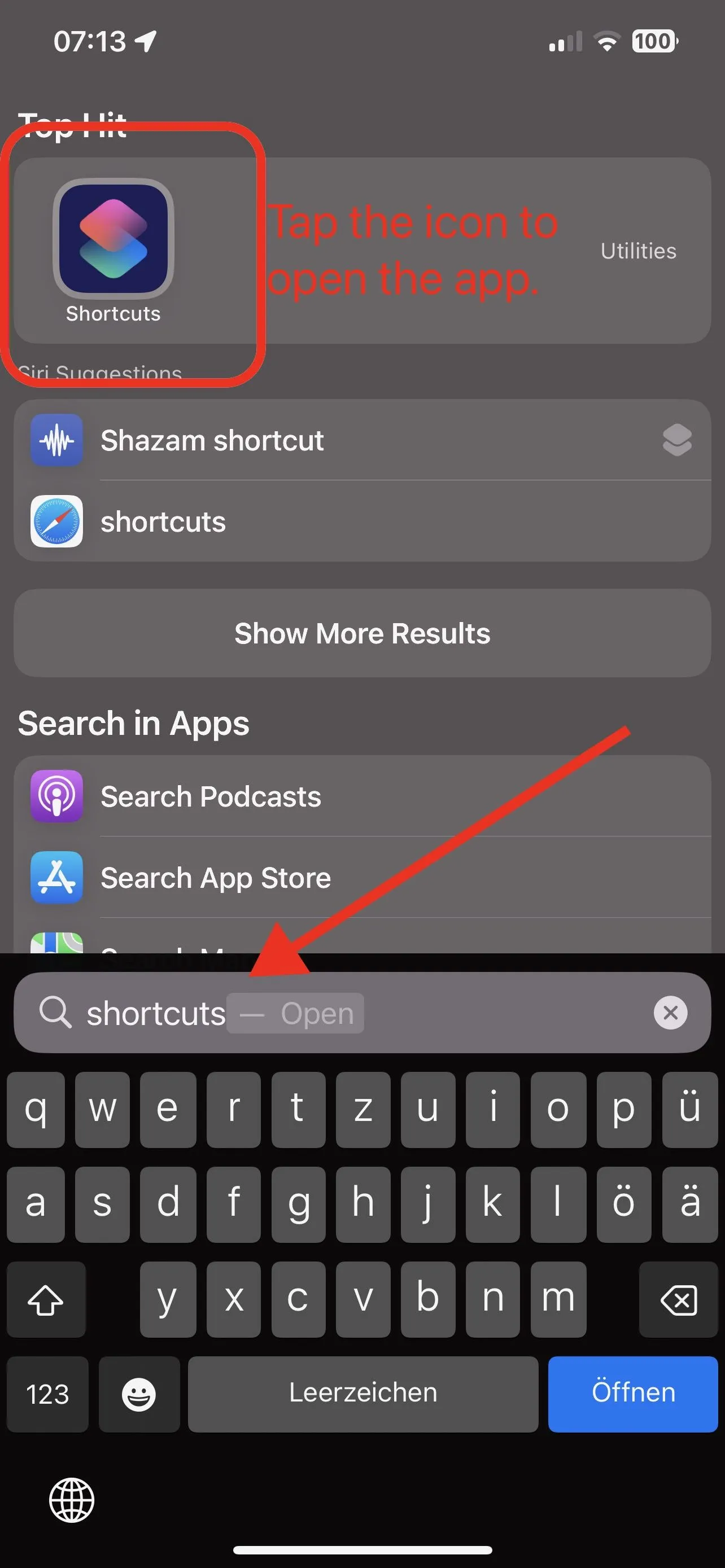Open the Shortcuts app icon
Viewport: 725px width, 1568px height.
tap(113, 238)
